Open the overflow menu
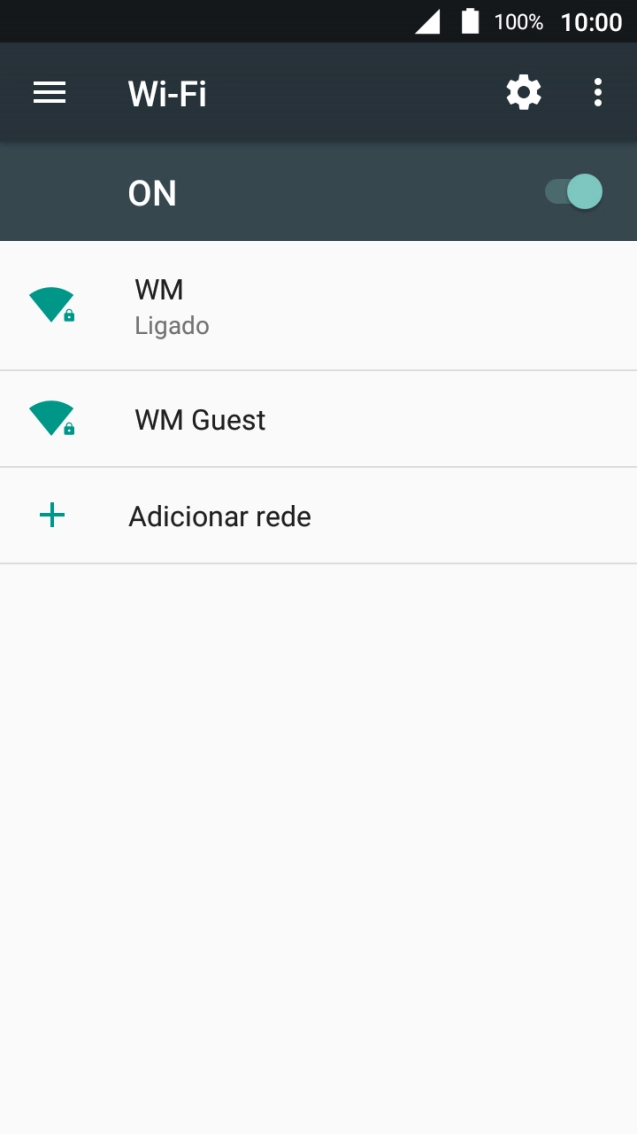 pyautogui.click(x=597, y=93)
